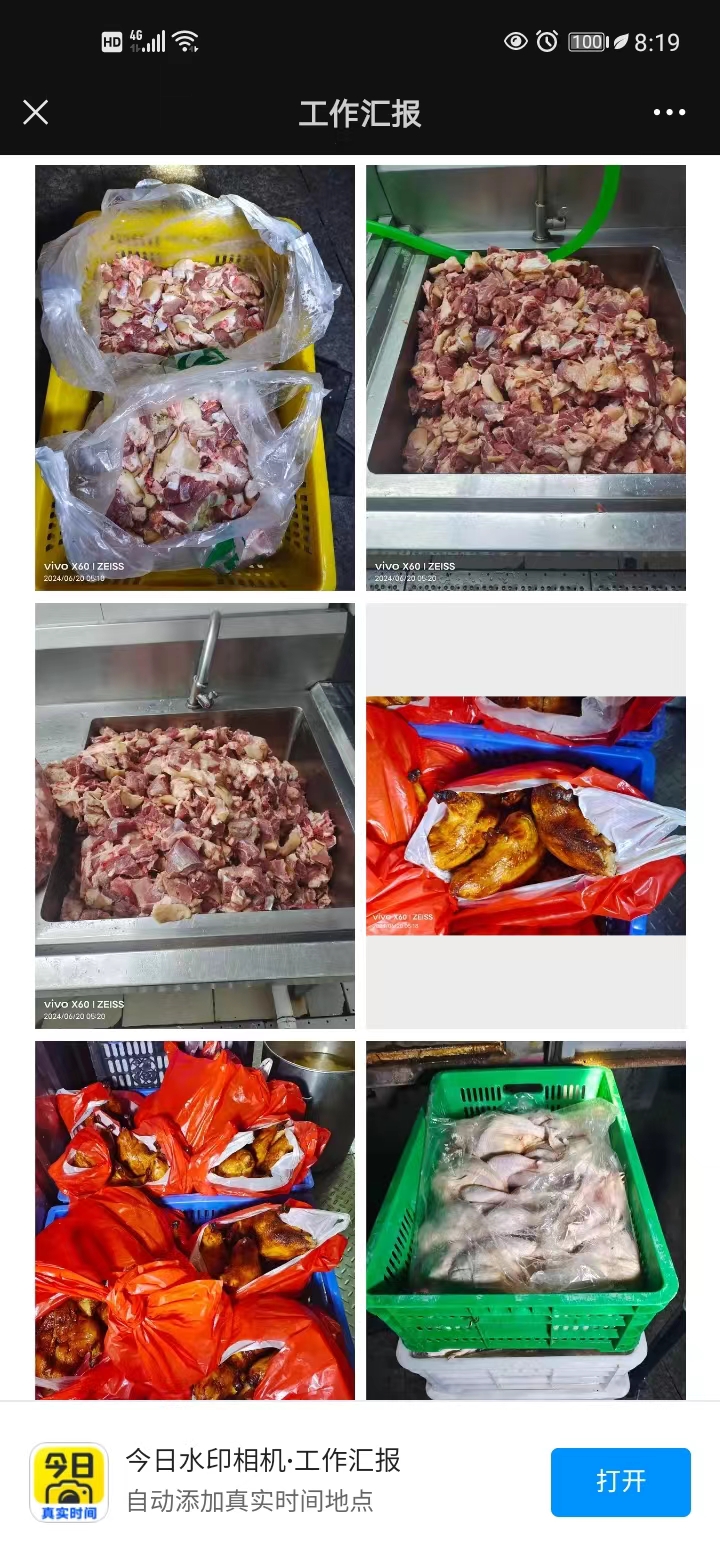
Task: Open photo of raw chicken in green crate
Action: click(525, 1220)
